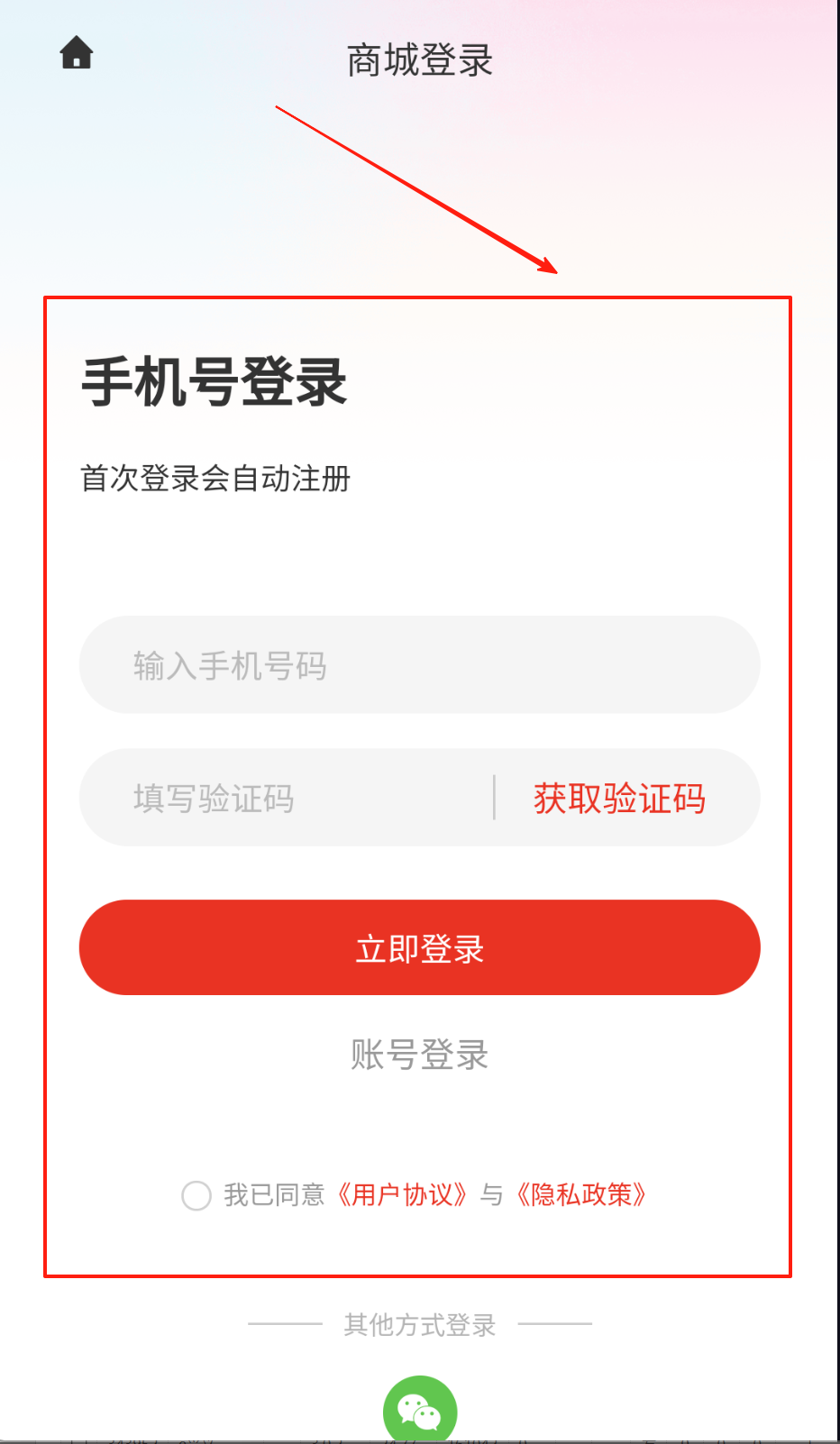Tap the red 立即登录 button

420,947
